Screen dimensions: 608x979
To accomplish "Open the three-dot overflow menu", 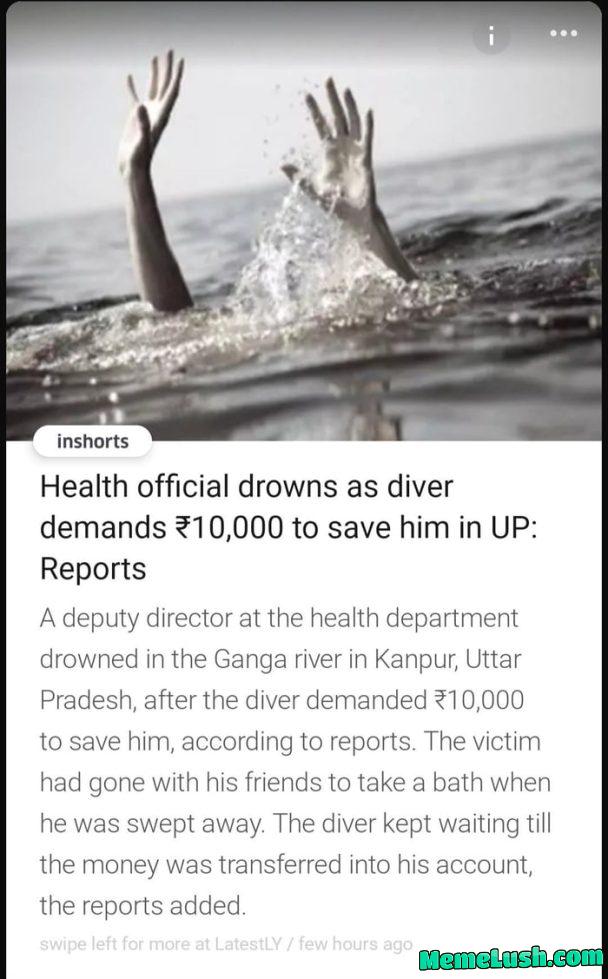I will [x=564, y=32].
